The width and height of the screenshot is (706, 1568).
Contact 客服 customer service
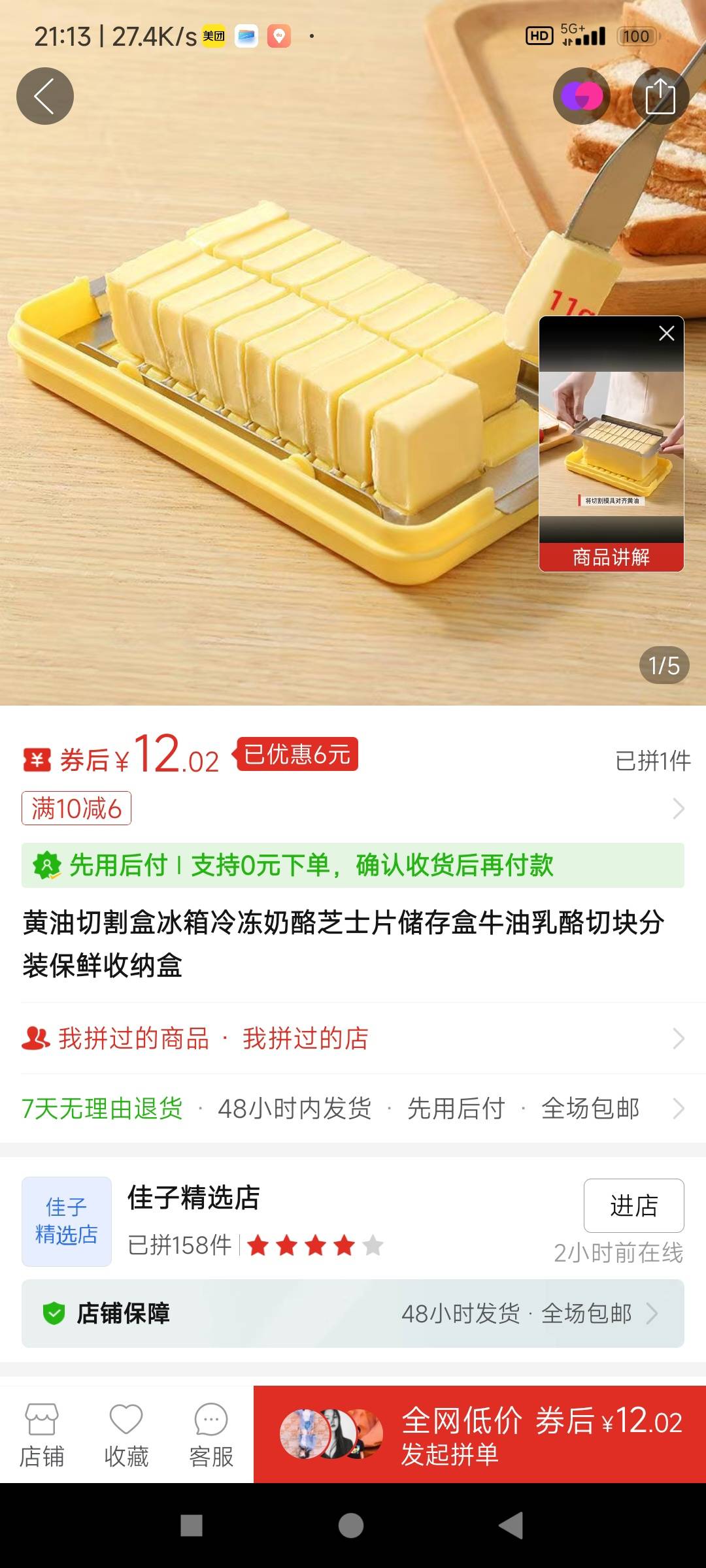(x=211, y=1435)
